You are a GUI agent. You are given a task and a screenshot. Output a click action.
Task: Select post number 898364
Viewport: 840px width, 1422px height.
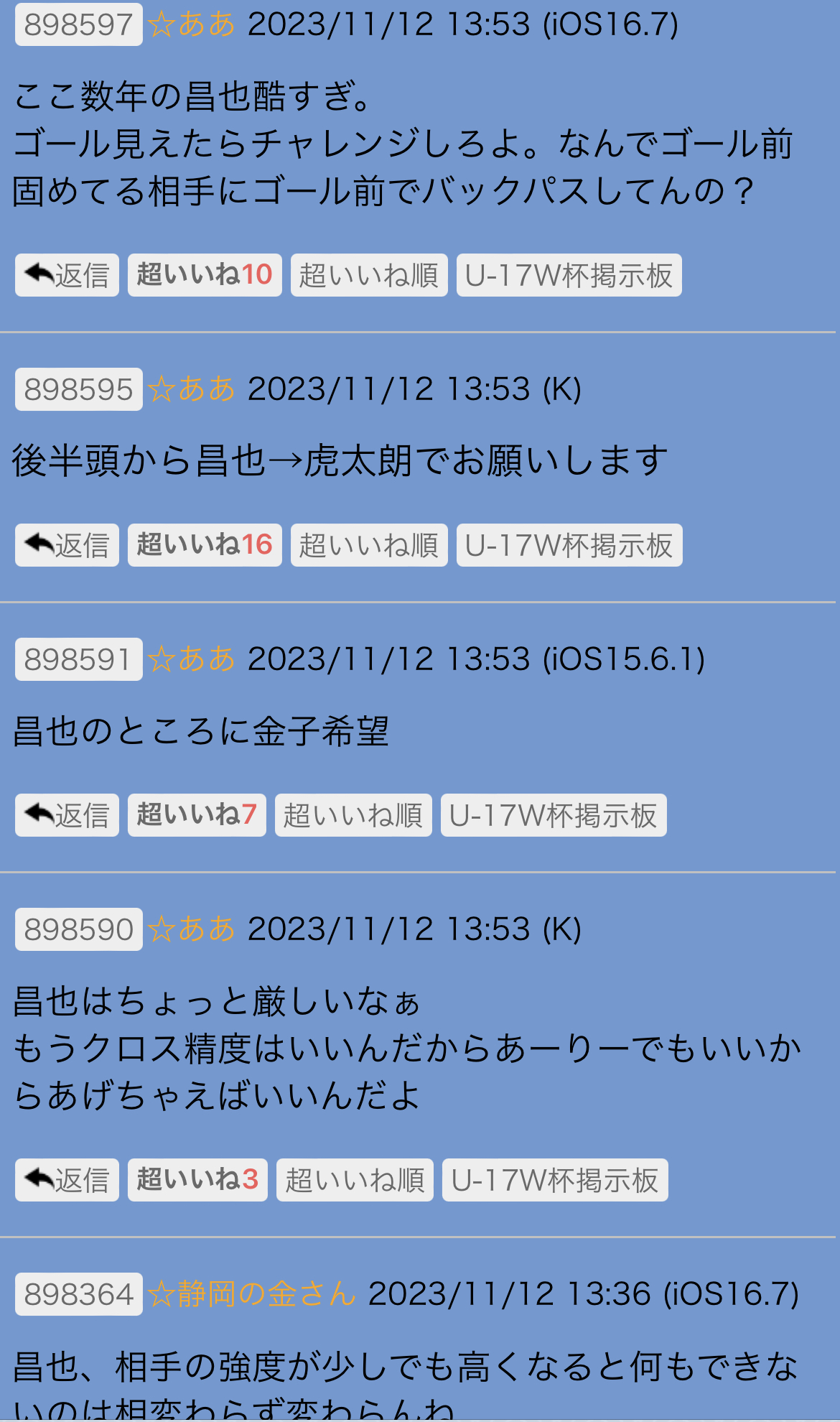[78, 1294]
